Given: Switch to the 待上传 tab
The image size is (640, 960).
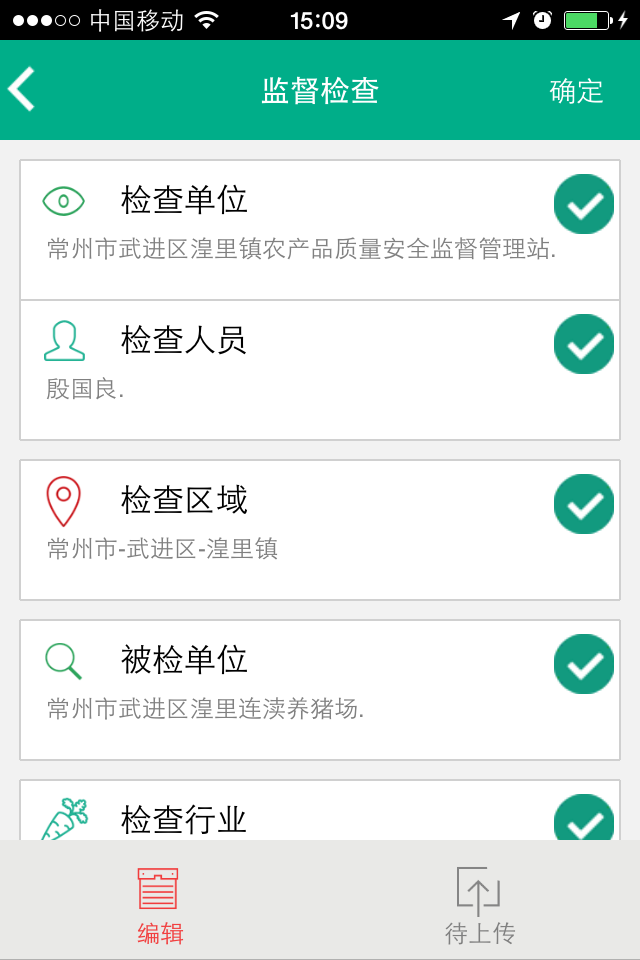Looking at the screenshot, I should pos(479,905).
